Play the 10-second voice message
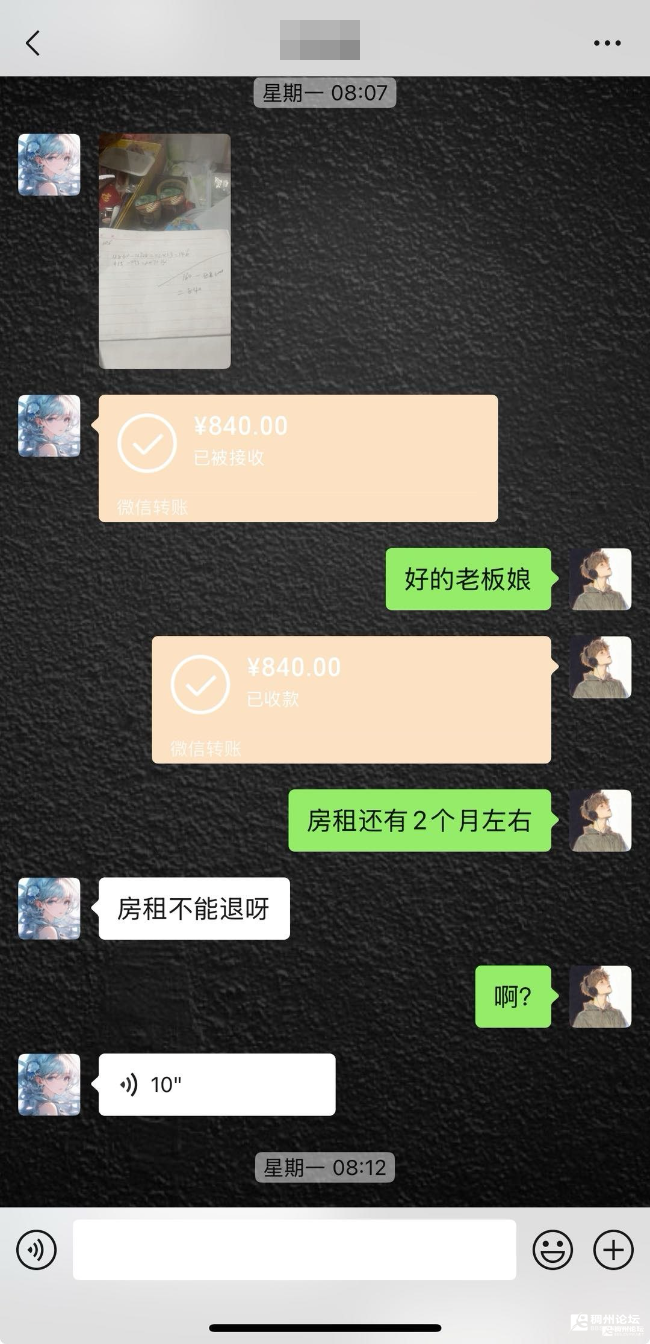This screenshot has height=1344, width=650. click(x=216, y=1084)
